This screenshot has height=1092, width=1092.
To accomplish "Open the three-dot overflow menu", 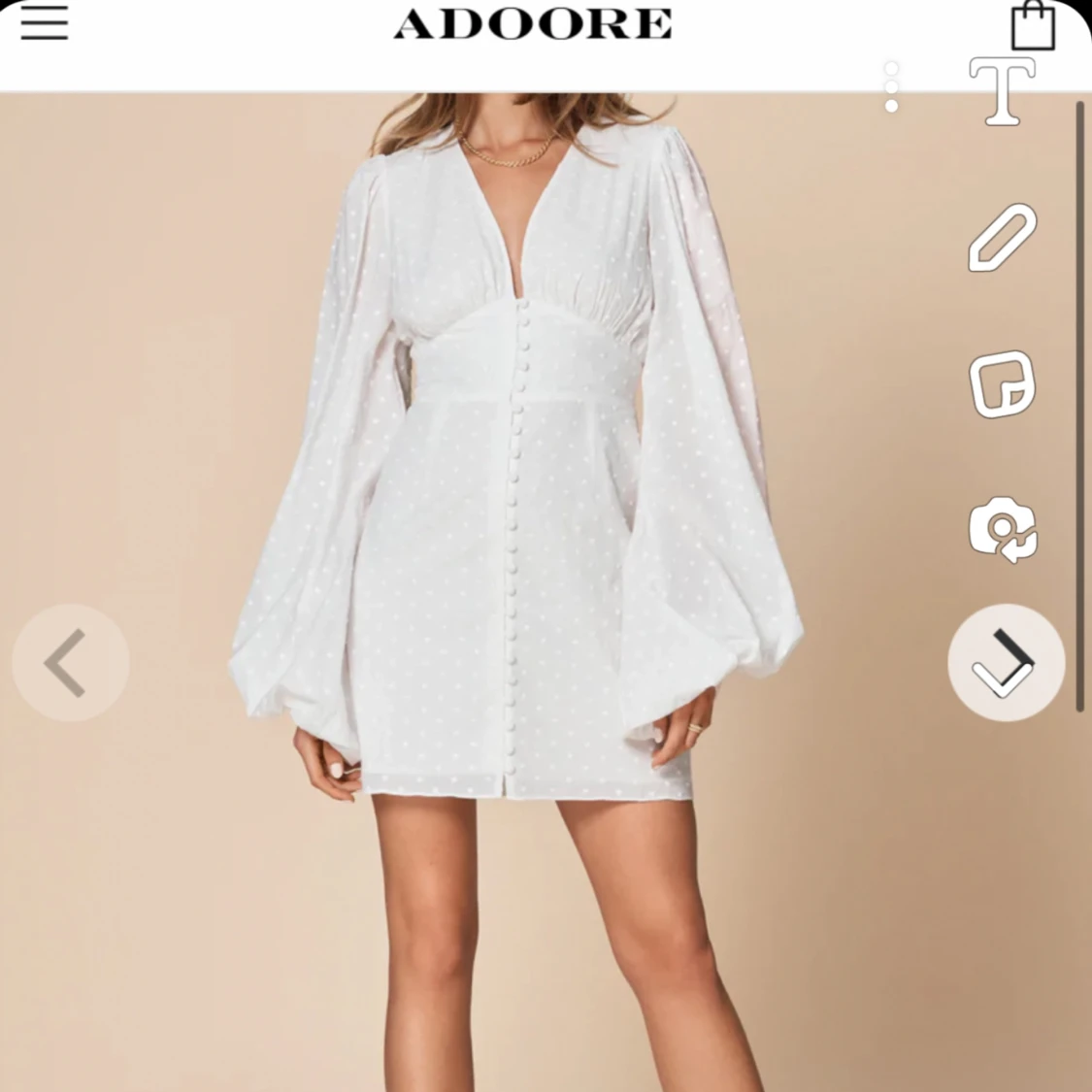I will (892, 87).
